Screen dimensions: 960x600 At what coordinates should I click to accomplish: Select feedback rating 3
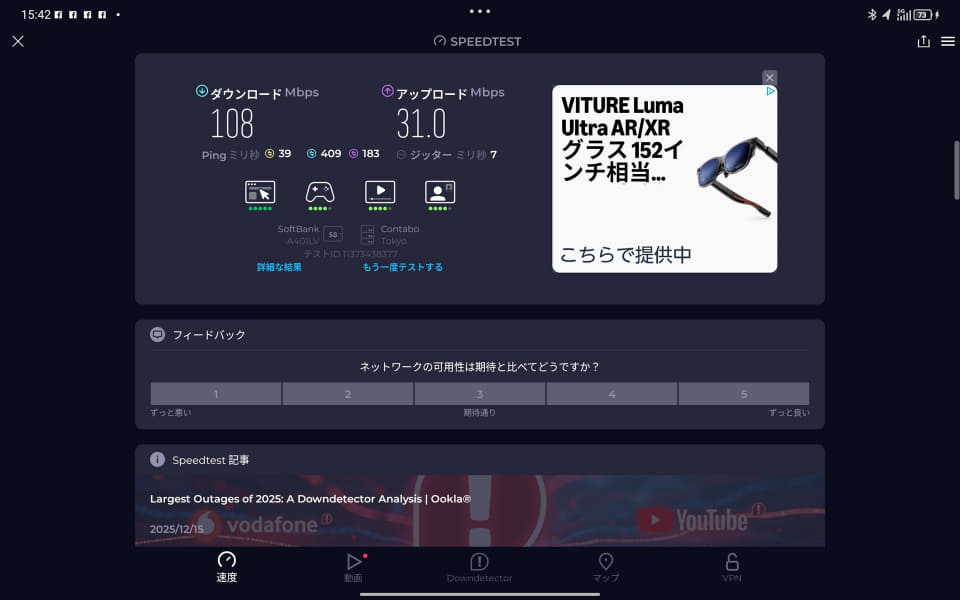(x=480, y=394)
